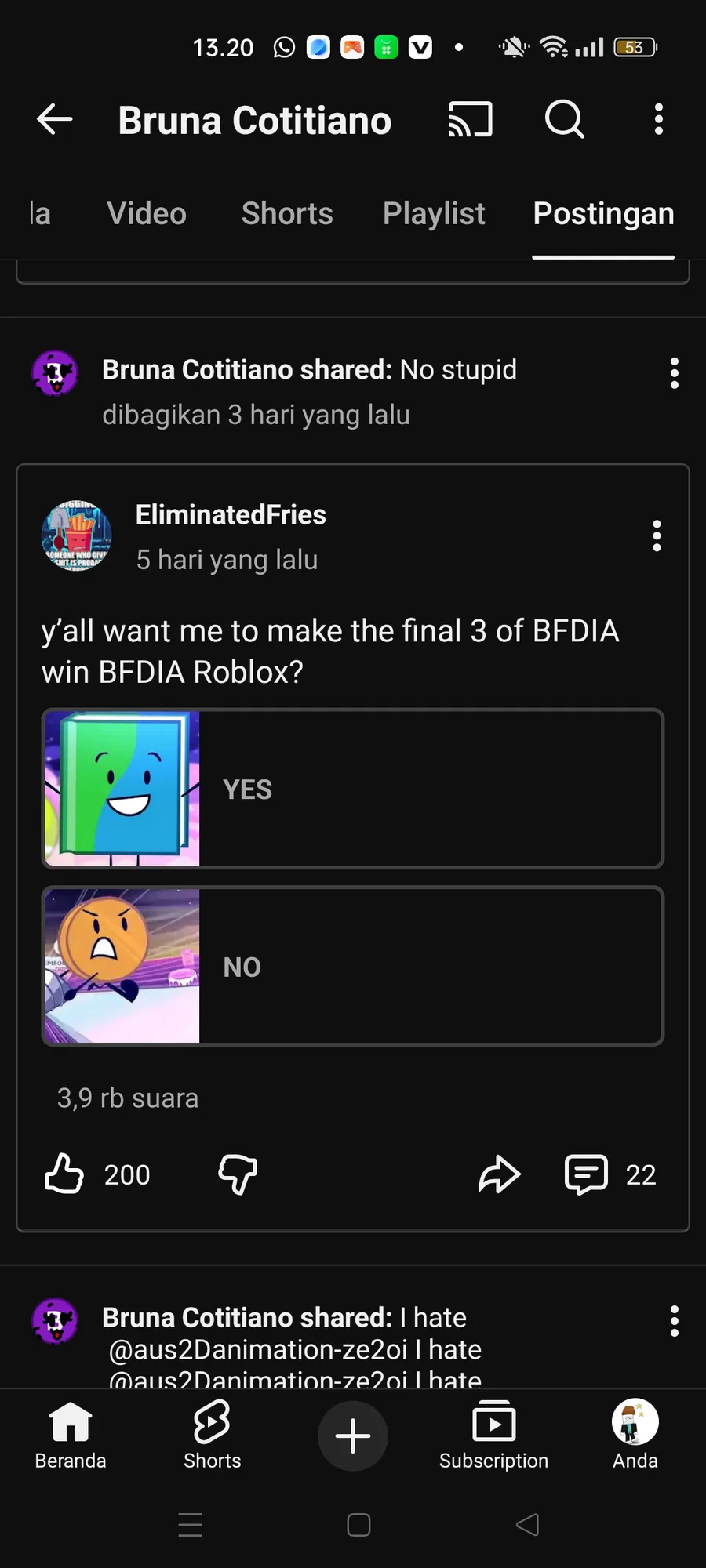706x1568 pixels.
Task: Create new content with the plus button
Action: [353, 1436]
